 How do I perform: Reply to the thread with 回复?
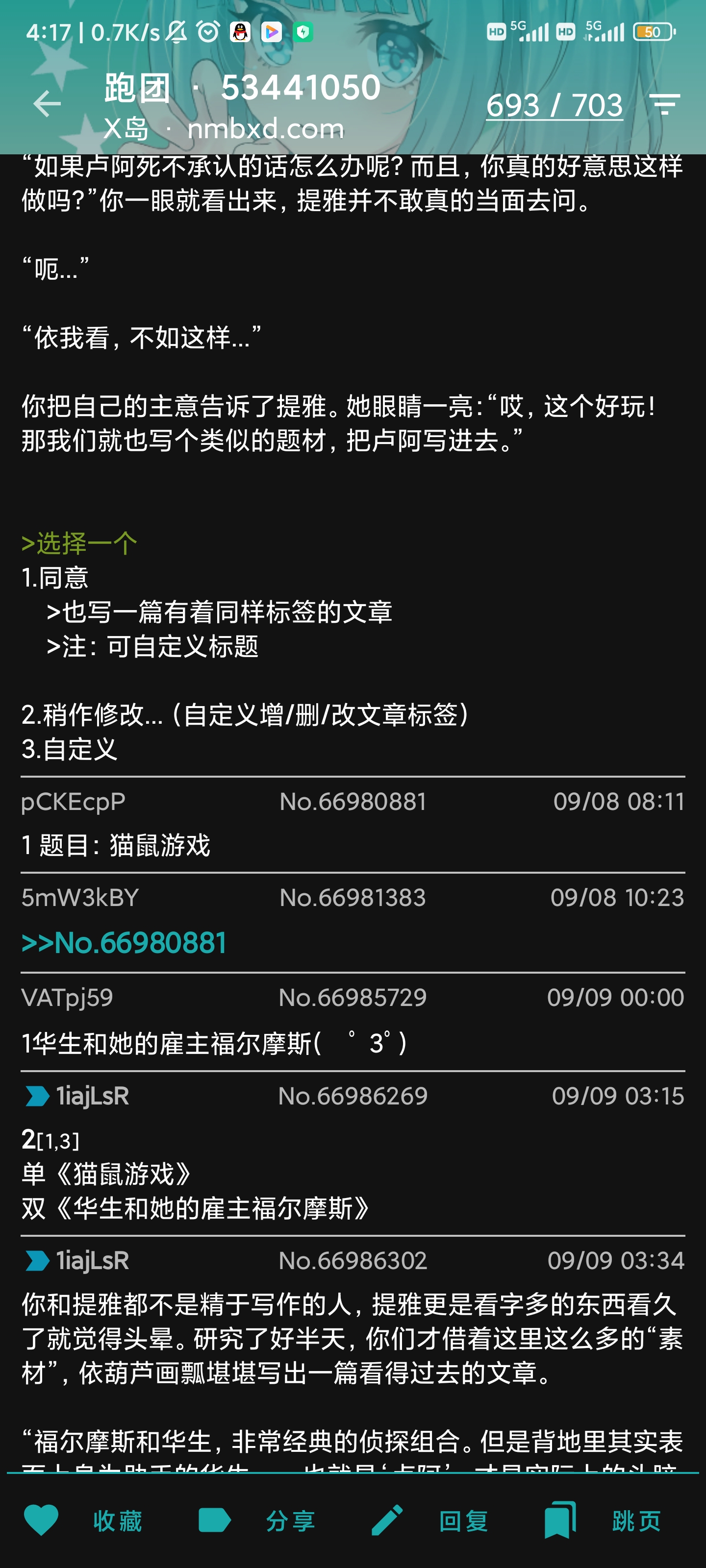click(x=430, y=1520)
